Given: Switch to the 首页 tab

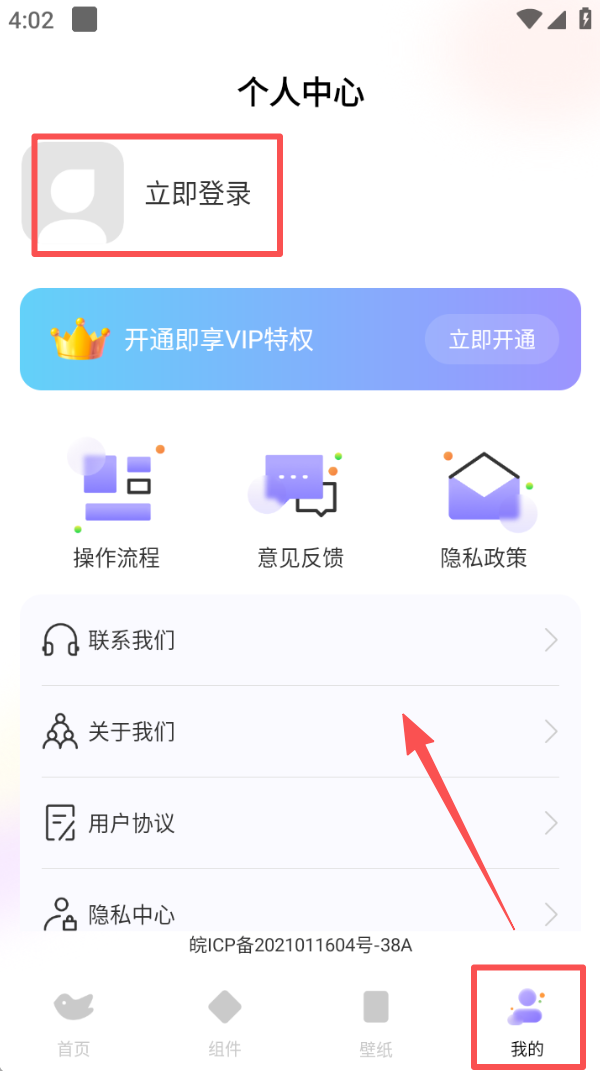Looking at the screenshot, I should click(73, 1022).
